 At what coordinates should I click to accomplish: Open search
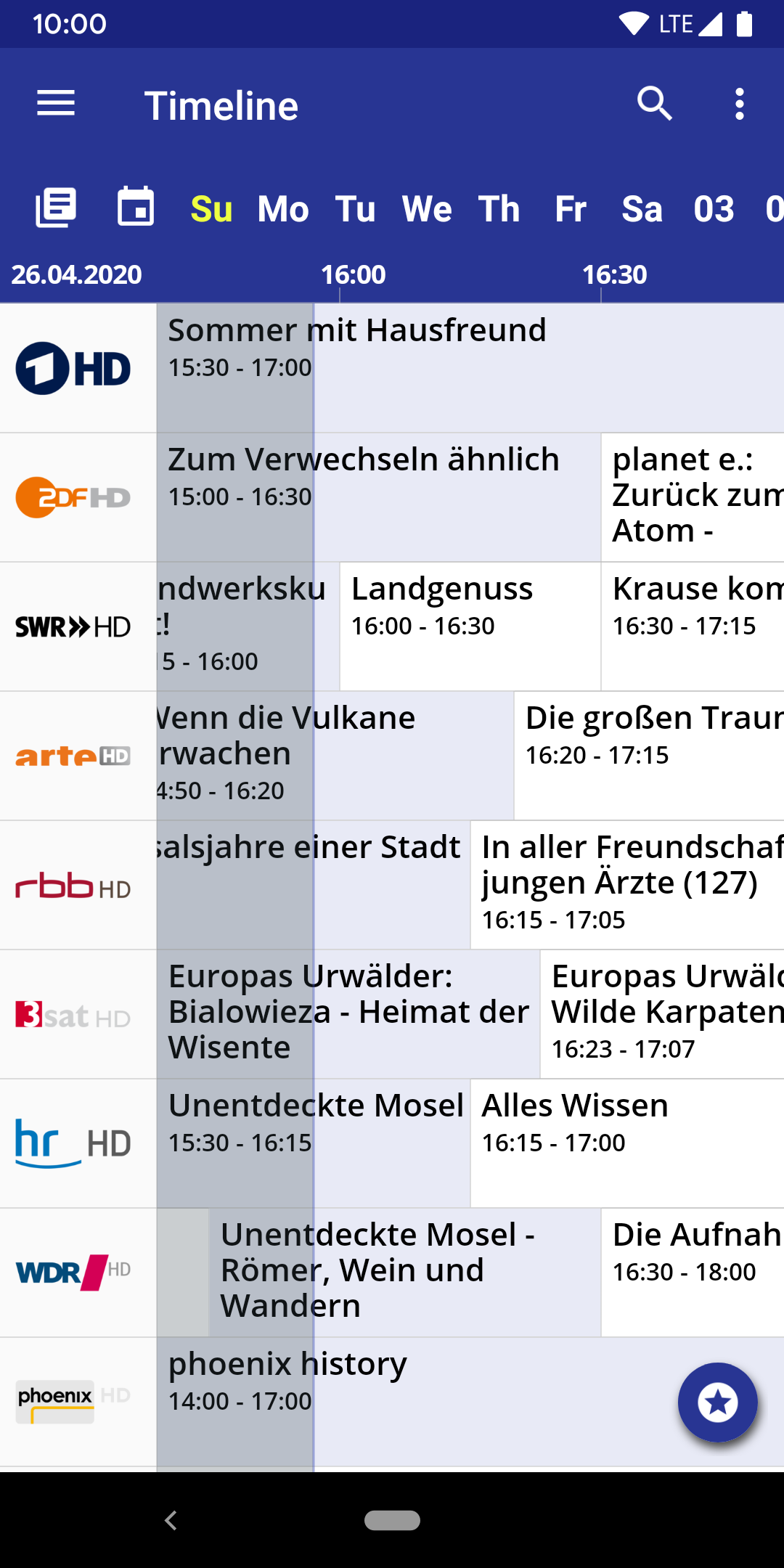tap(654, 104)
